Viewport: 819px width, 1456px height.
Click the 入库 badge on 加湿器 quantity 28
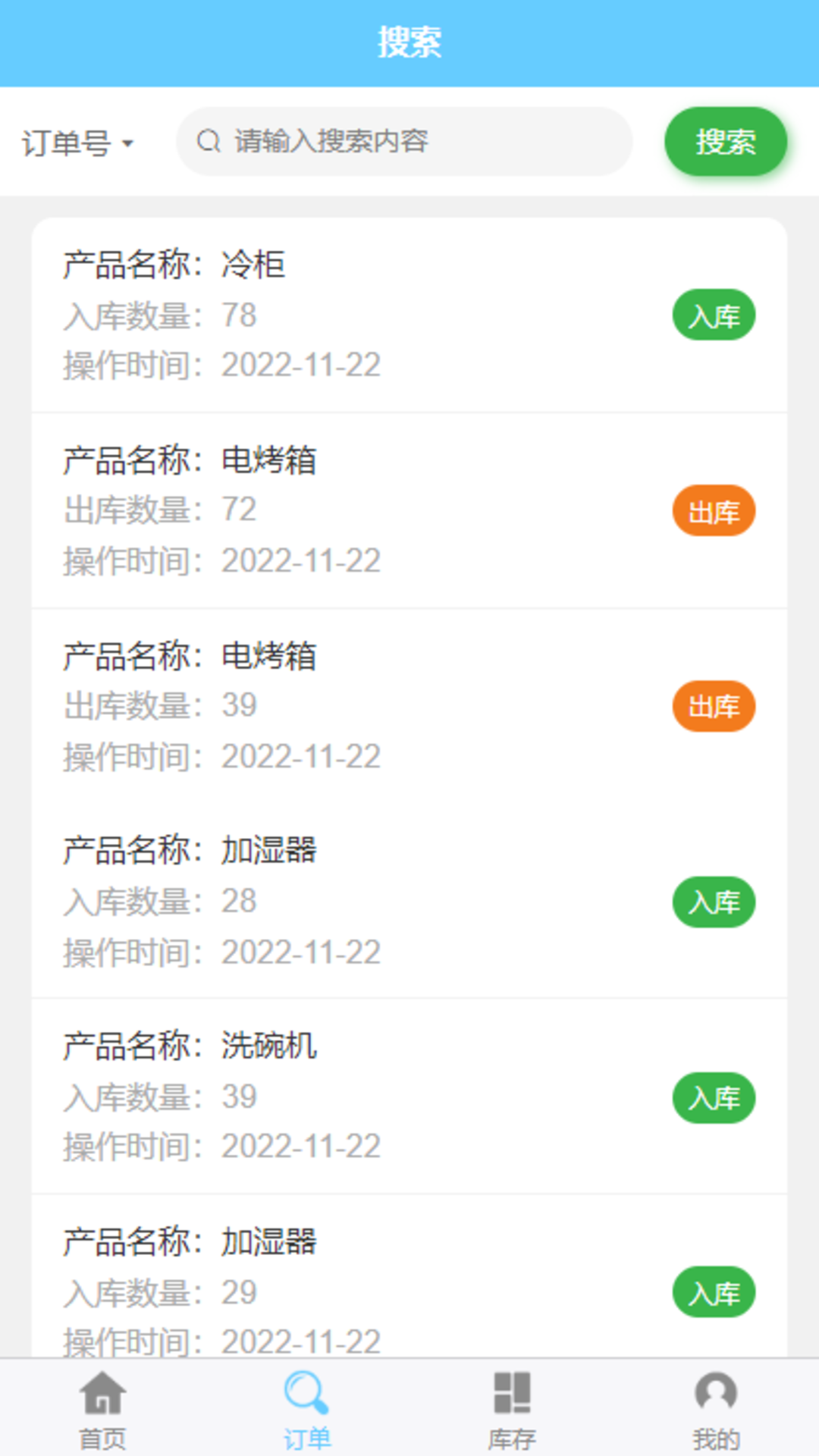pyautogui.click(x=713, y=902)
